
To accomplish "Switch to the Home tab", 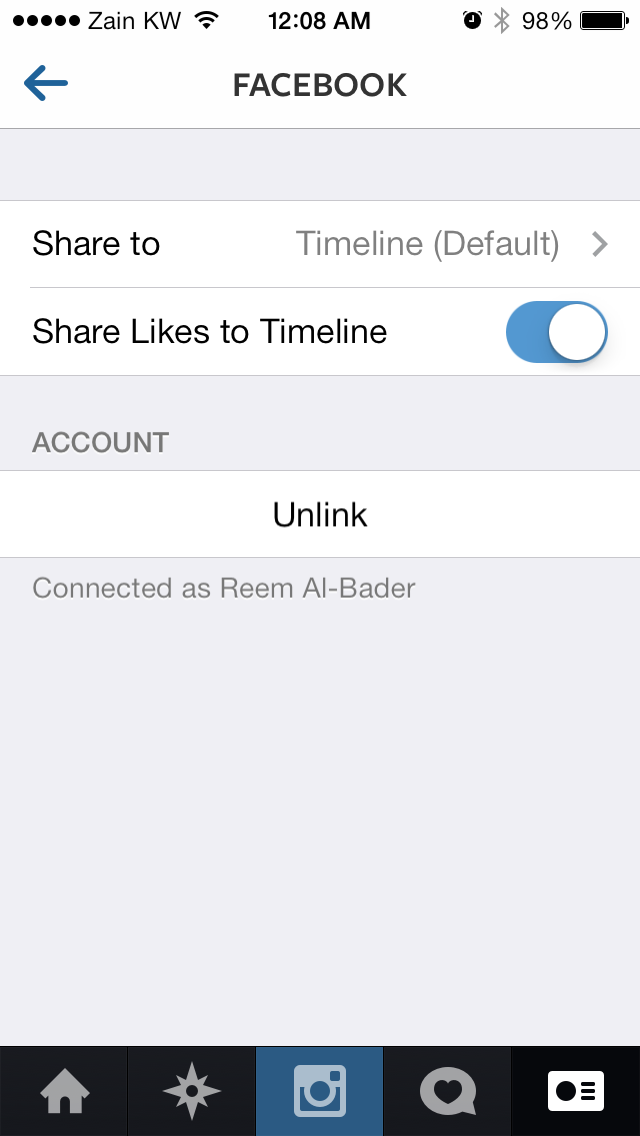I will [x=64, y=1091].
